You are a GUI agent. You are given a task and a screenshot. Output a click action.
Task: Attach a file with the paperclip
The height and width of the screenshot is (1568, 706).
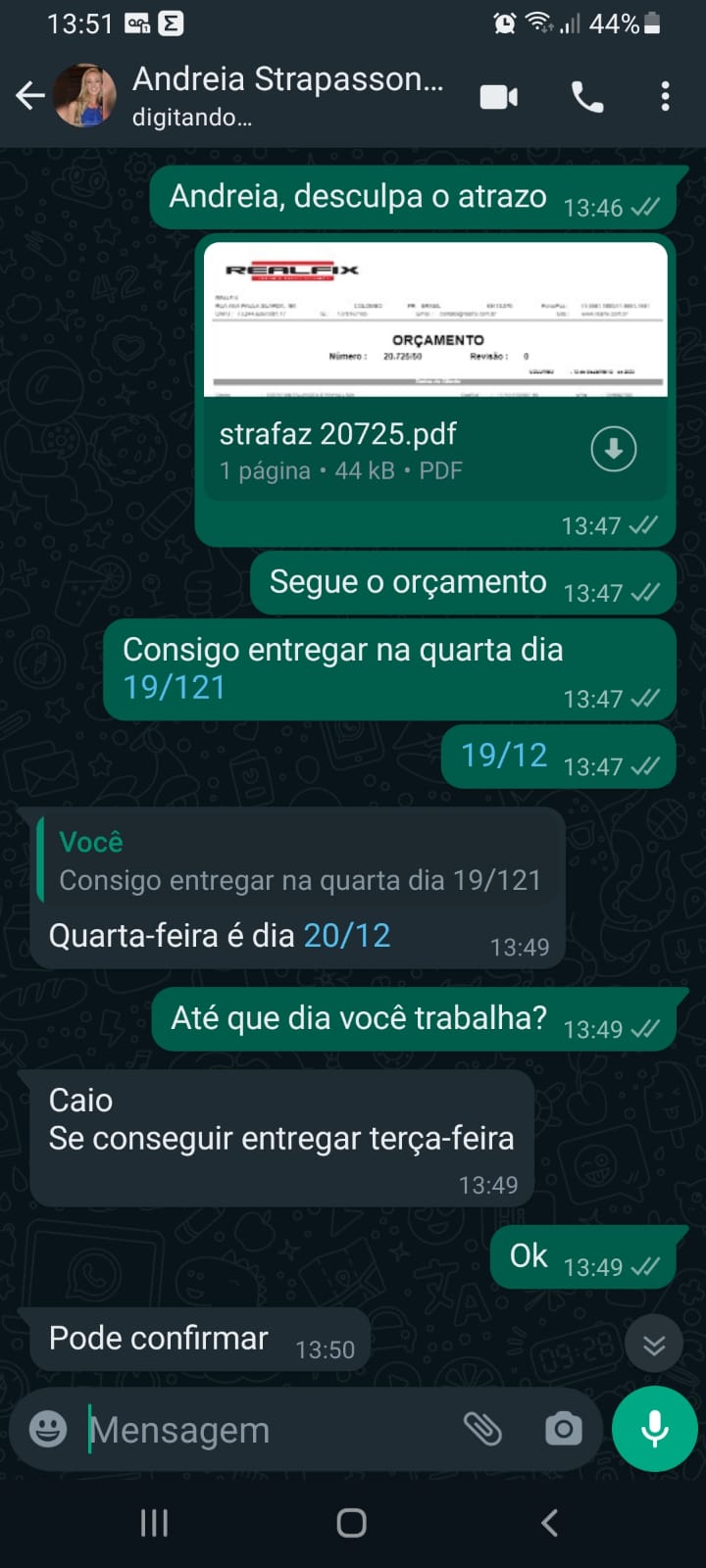482,1430
